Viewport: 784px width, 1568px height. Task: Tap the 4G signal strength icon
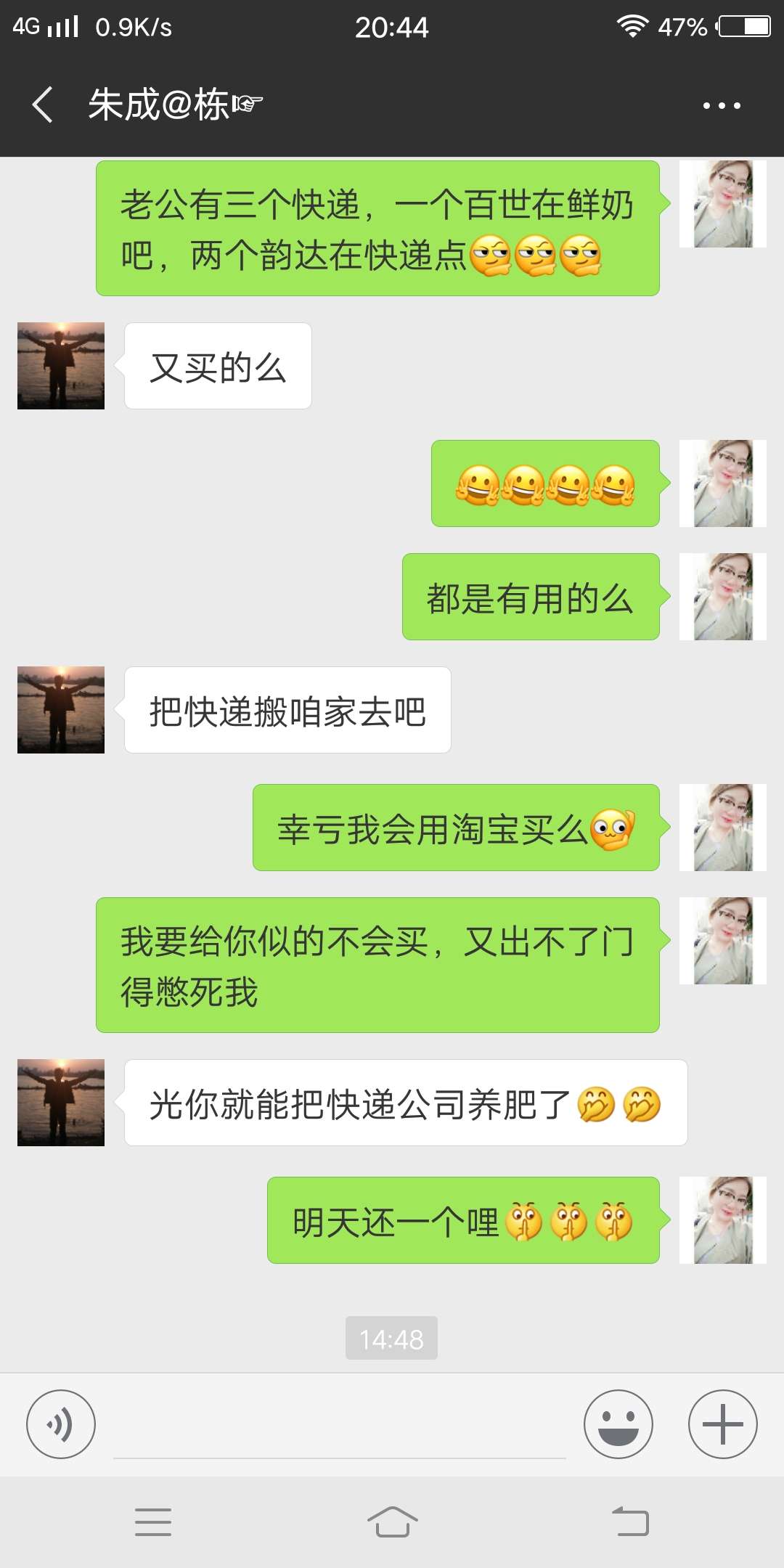(x=61, y=25)
